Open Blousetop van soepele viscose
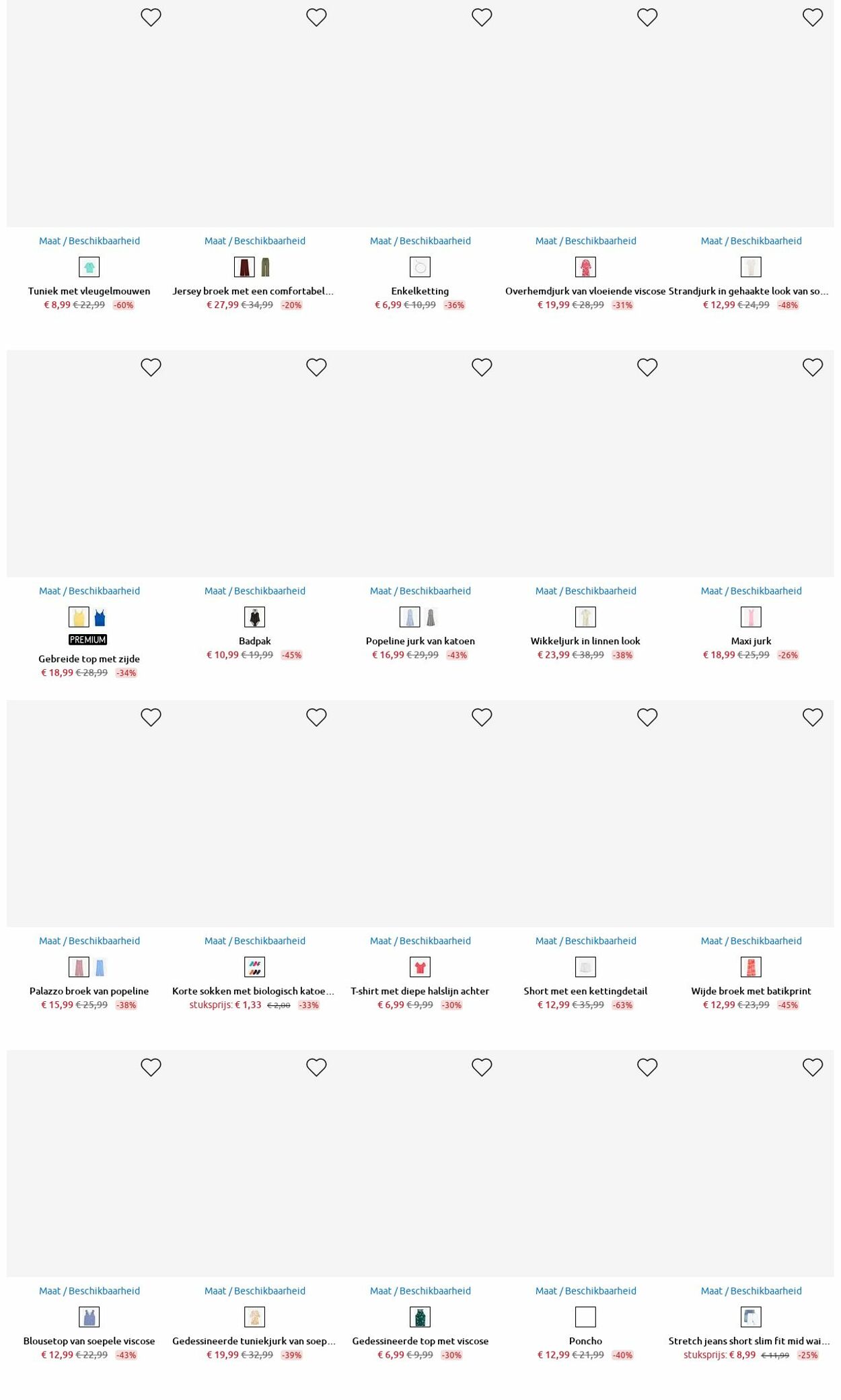Screen dimensions: 841x1400 point(89,1341)
